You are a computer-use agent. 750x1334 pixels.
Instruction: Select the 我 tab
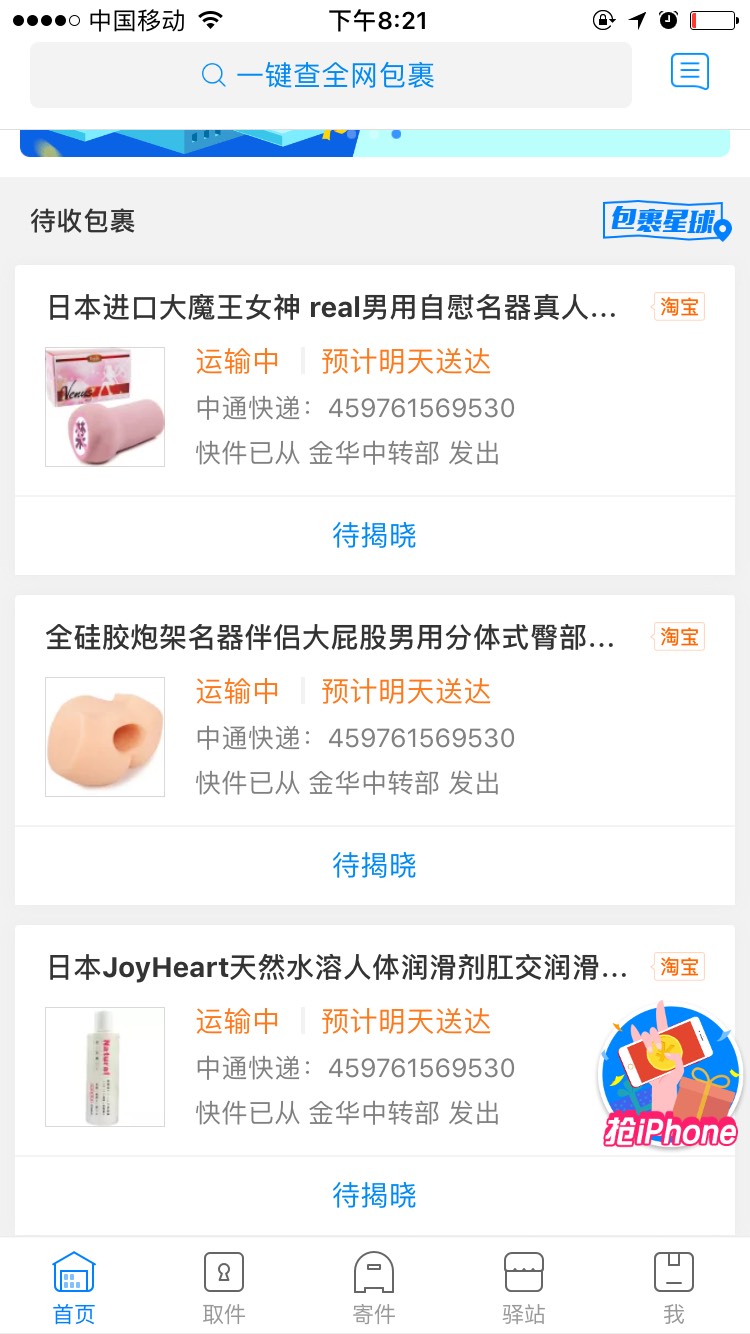tap(674, 1287)
